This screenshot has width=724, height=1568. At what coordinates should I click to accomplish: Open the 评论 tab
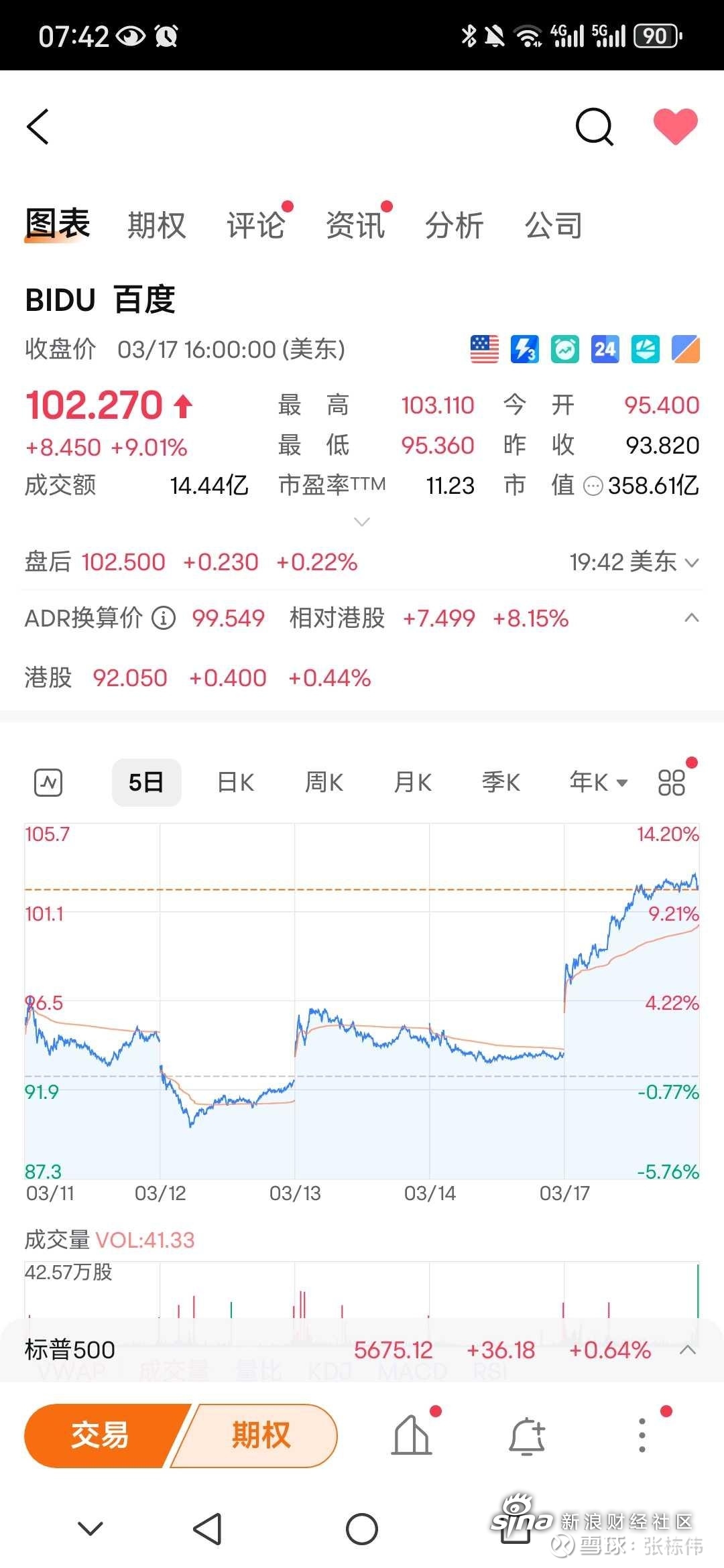pyautogui.click(x=255, y=225)
